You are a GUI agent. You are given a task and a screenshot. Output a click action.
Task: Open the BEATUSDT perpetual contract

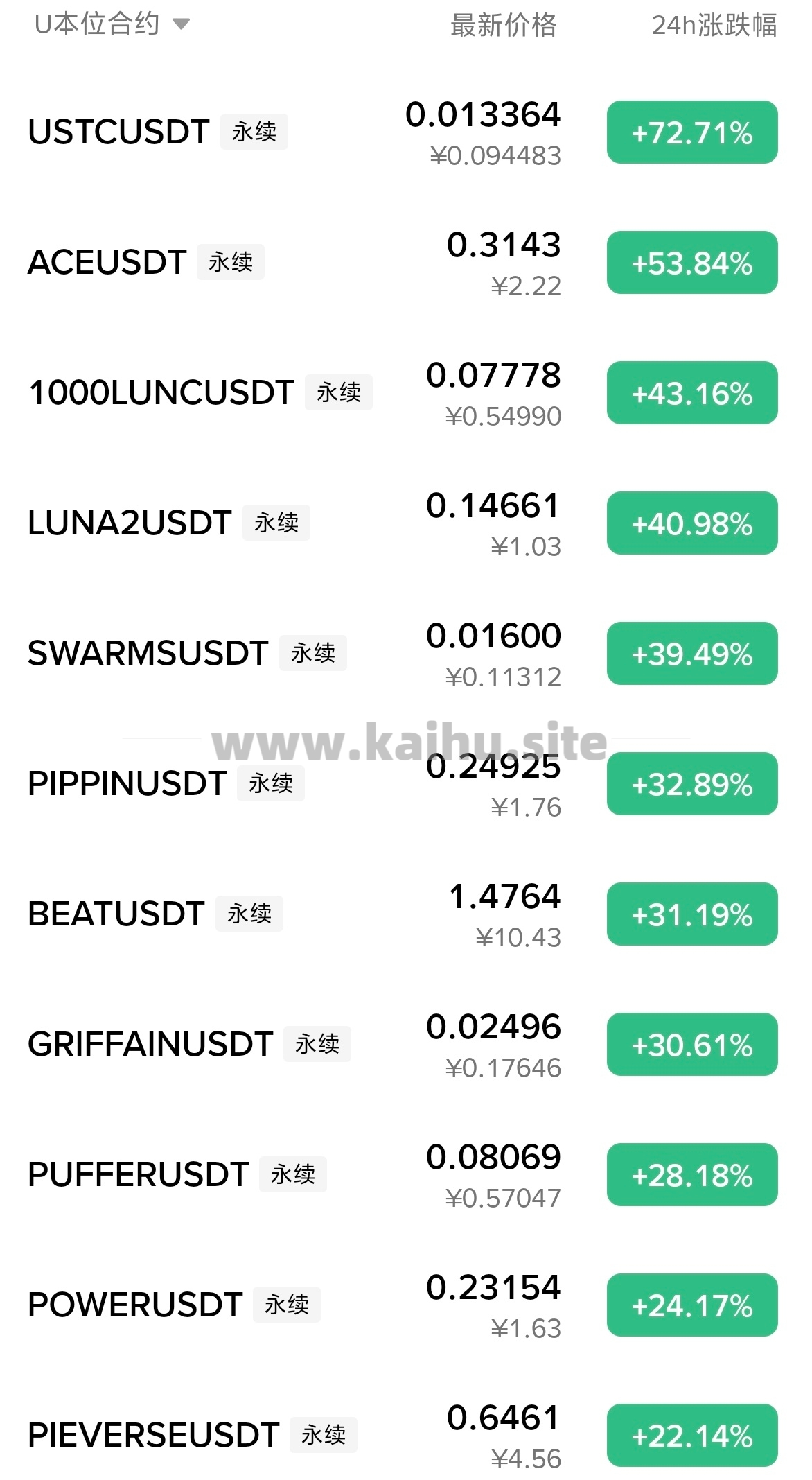coord(116,914)
